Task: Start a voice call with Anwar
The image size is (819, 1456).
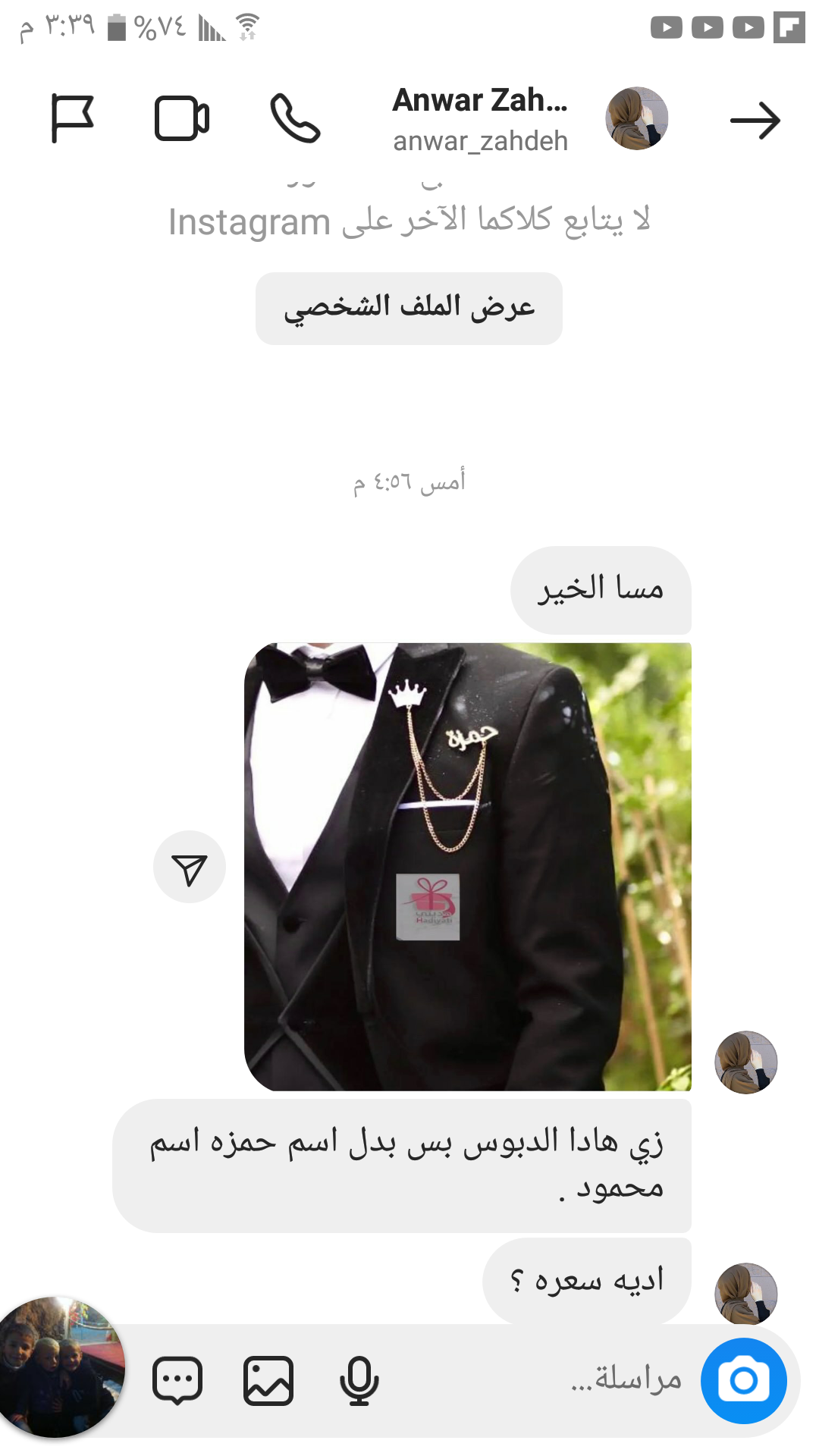Action: 295,118
